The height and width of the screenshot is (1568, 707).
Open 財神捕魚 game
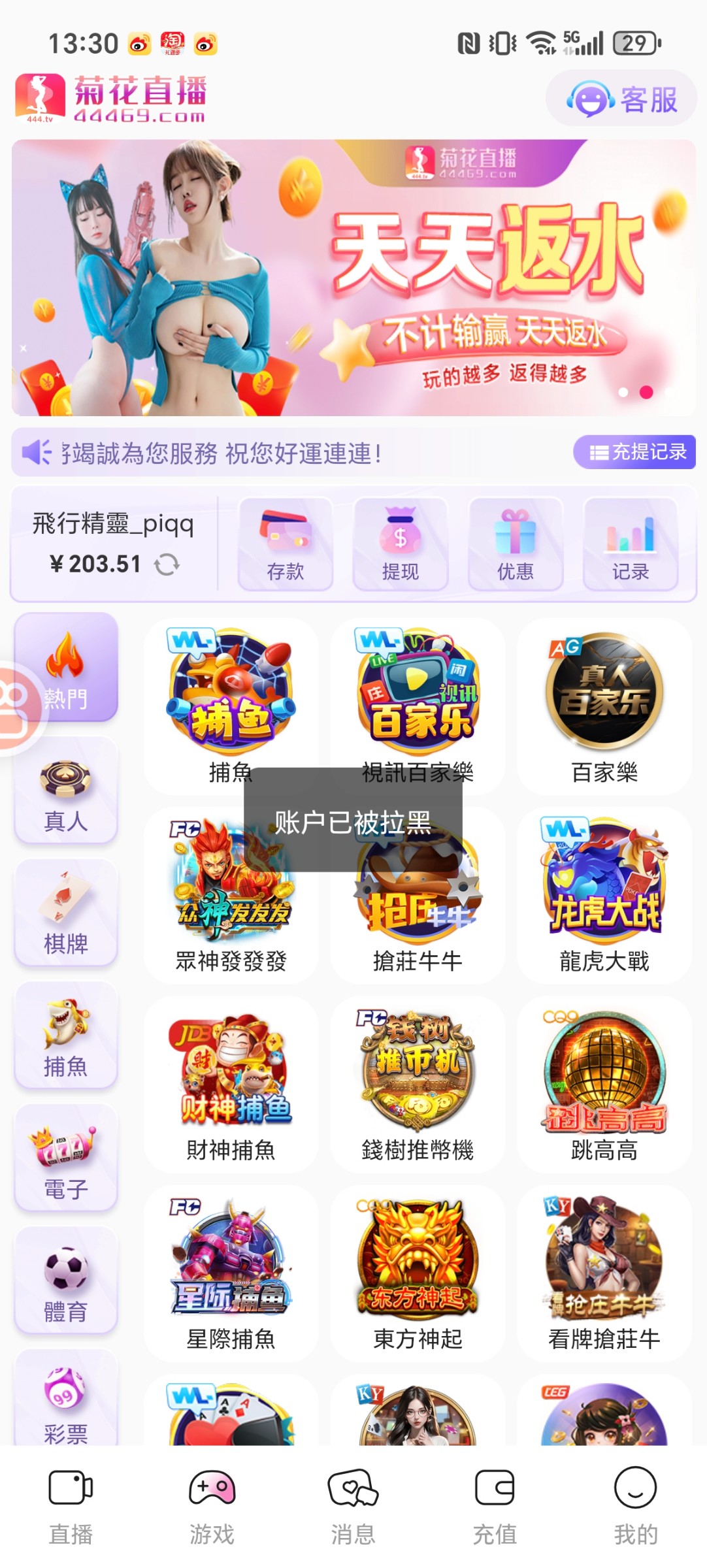tap(231, 1085)
